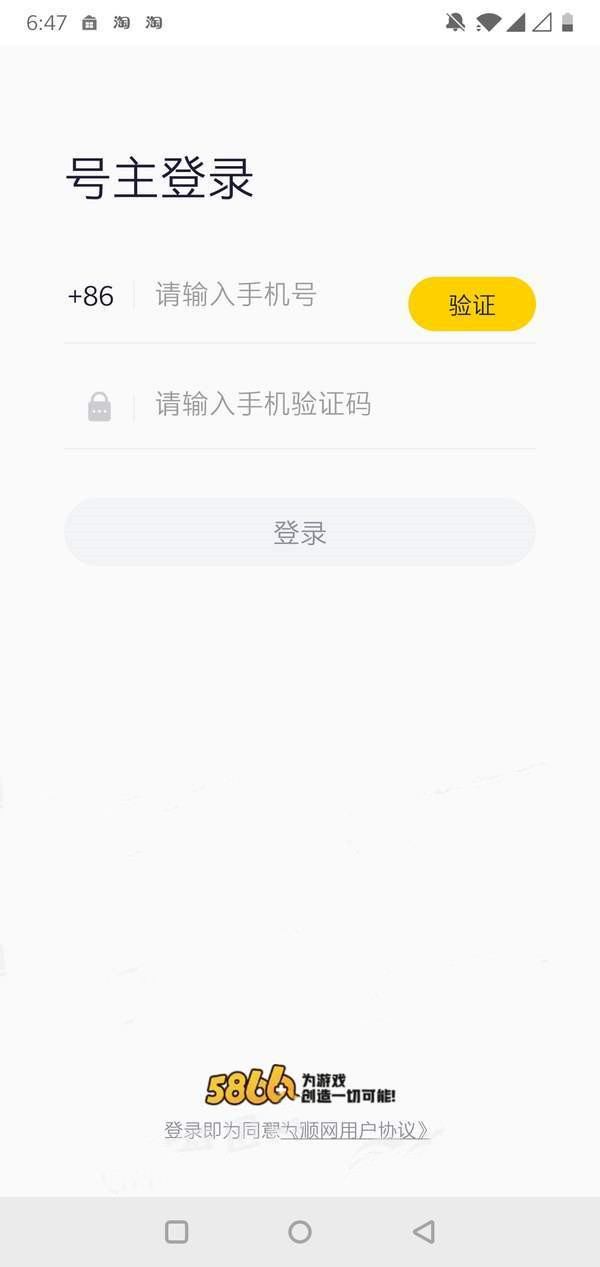Go back using the system back button

pos(424,1231)
